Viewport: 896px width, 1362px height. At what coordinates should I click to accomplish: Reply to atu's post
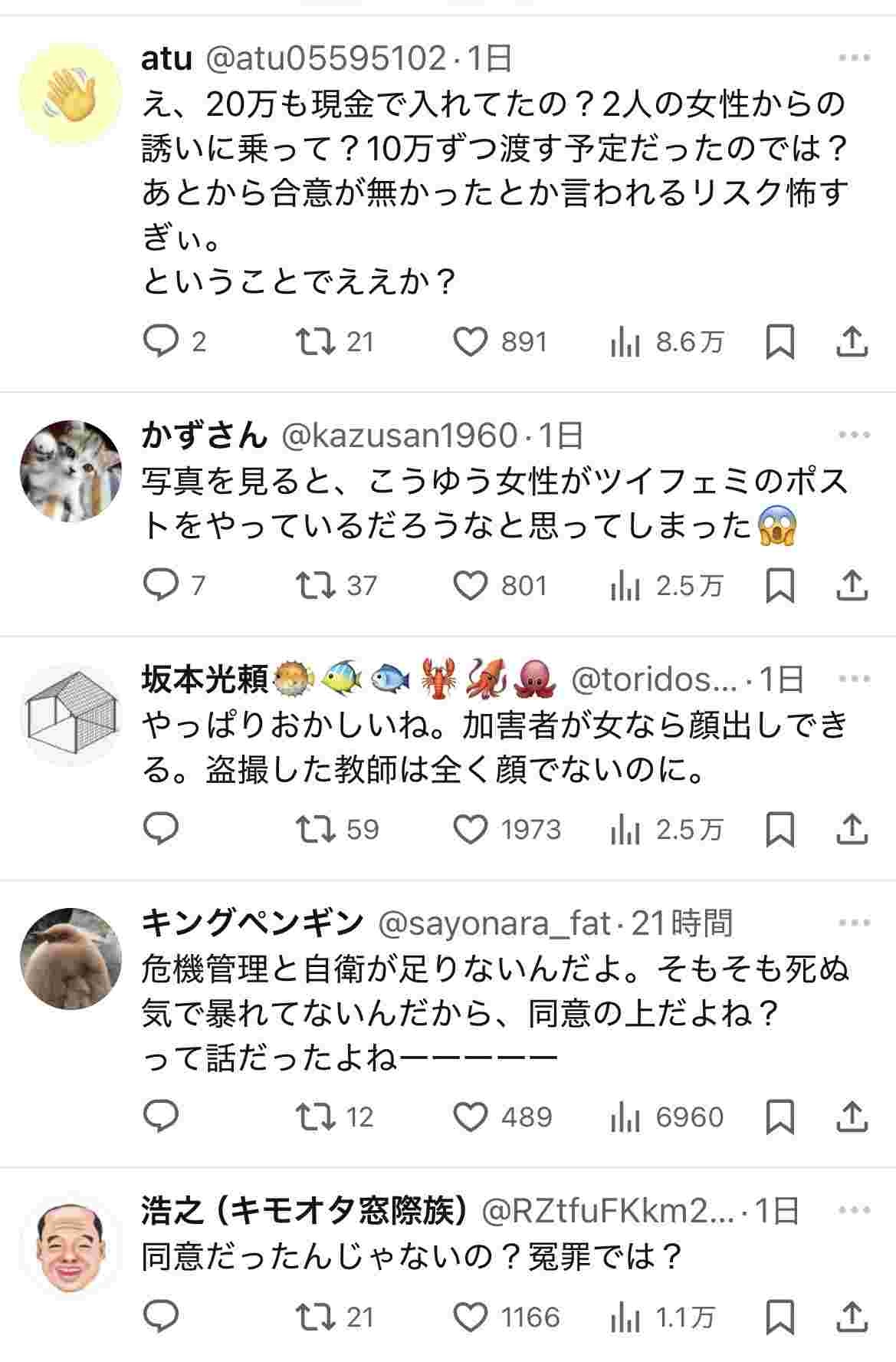tap(162, 341)
